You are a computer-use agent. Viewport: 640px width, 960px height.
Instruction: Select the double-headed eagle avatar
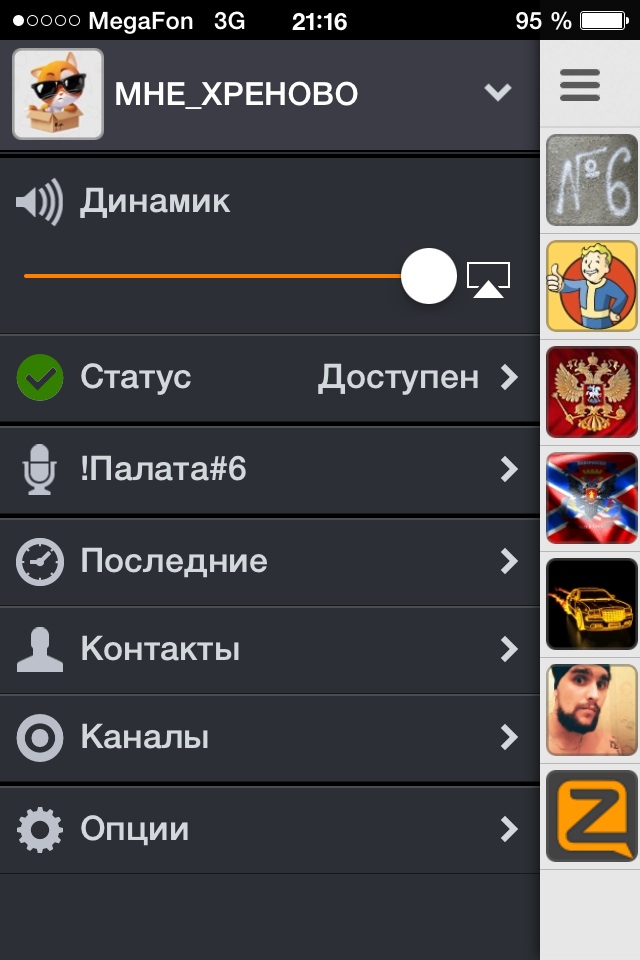(592, 392)
